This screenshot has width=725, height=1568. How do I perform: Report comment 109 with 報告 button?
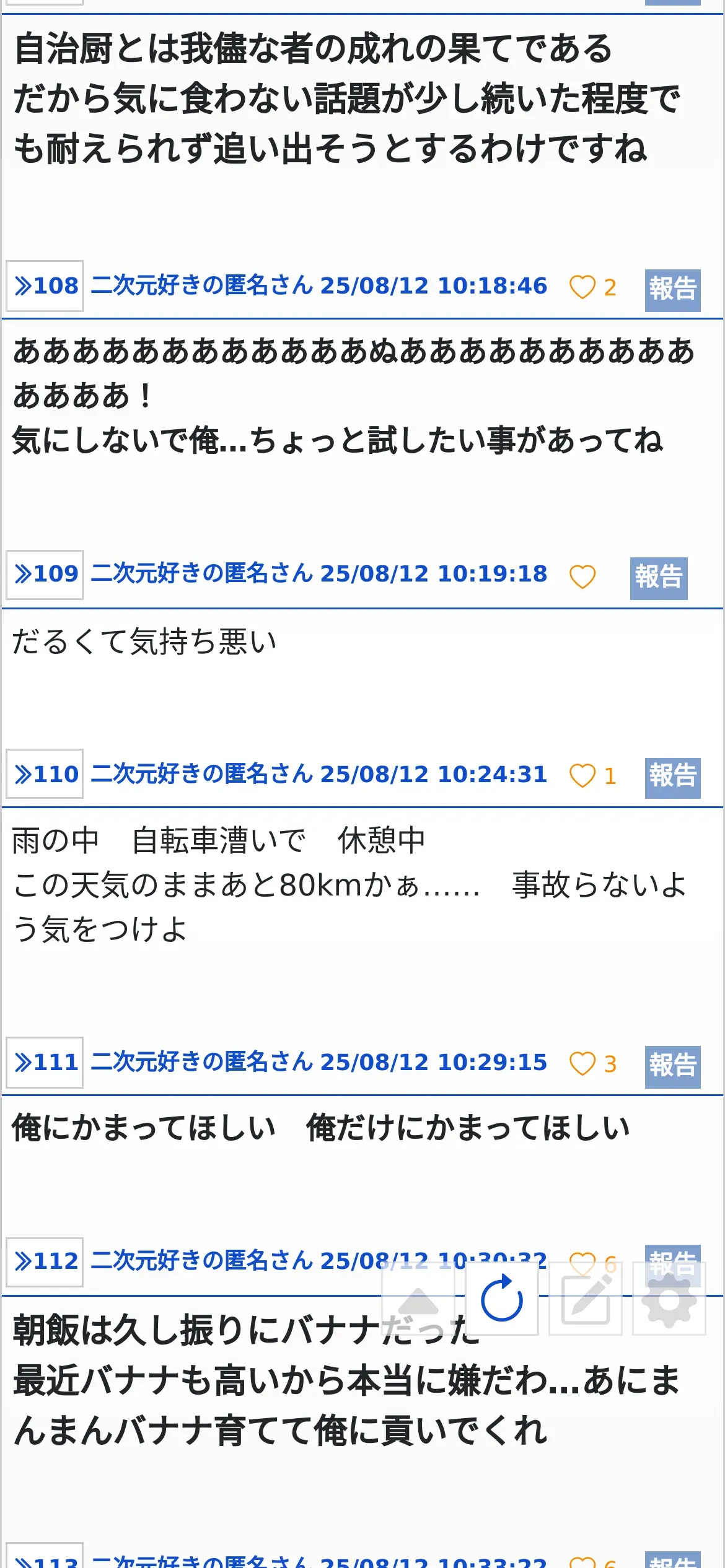[x=658, y=578]
